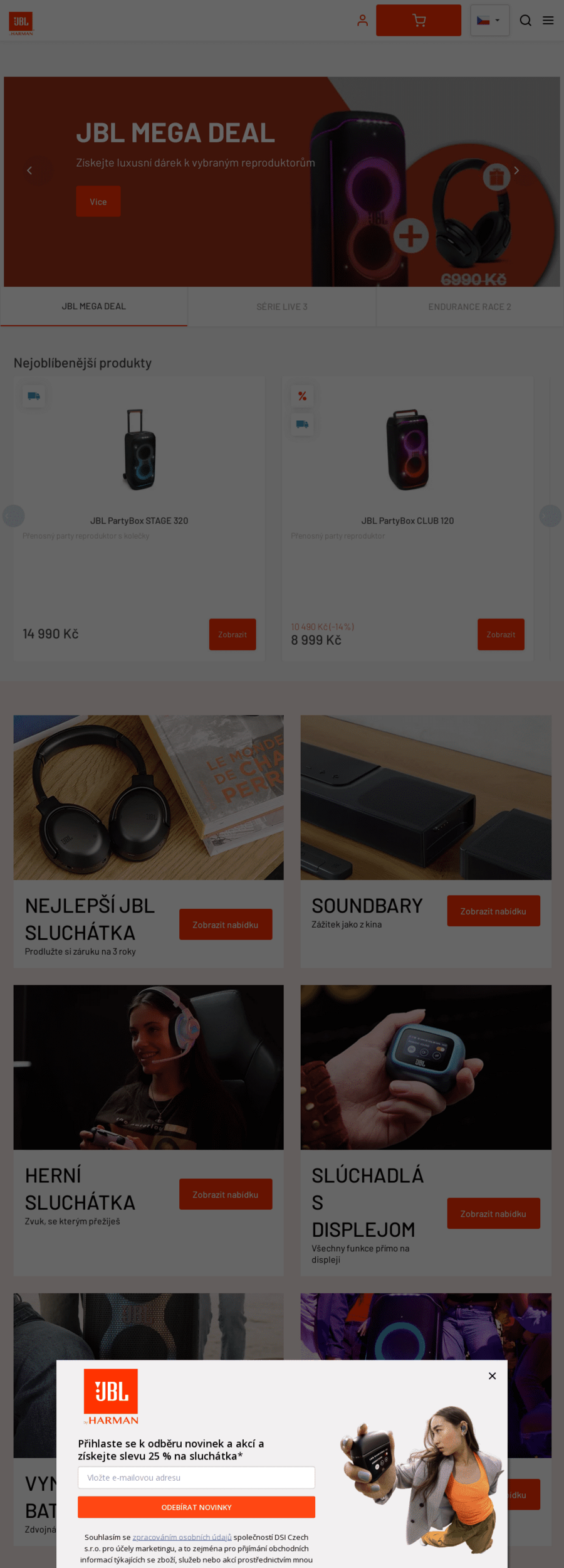The height and width of the screenshot is (1568, 564).
Task: Tap the e-mail address input field
Action: [x=196, y=1477]
